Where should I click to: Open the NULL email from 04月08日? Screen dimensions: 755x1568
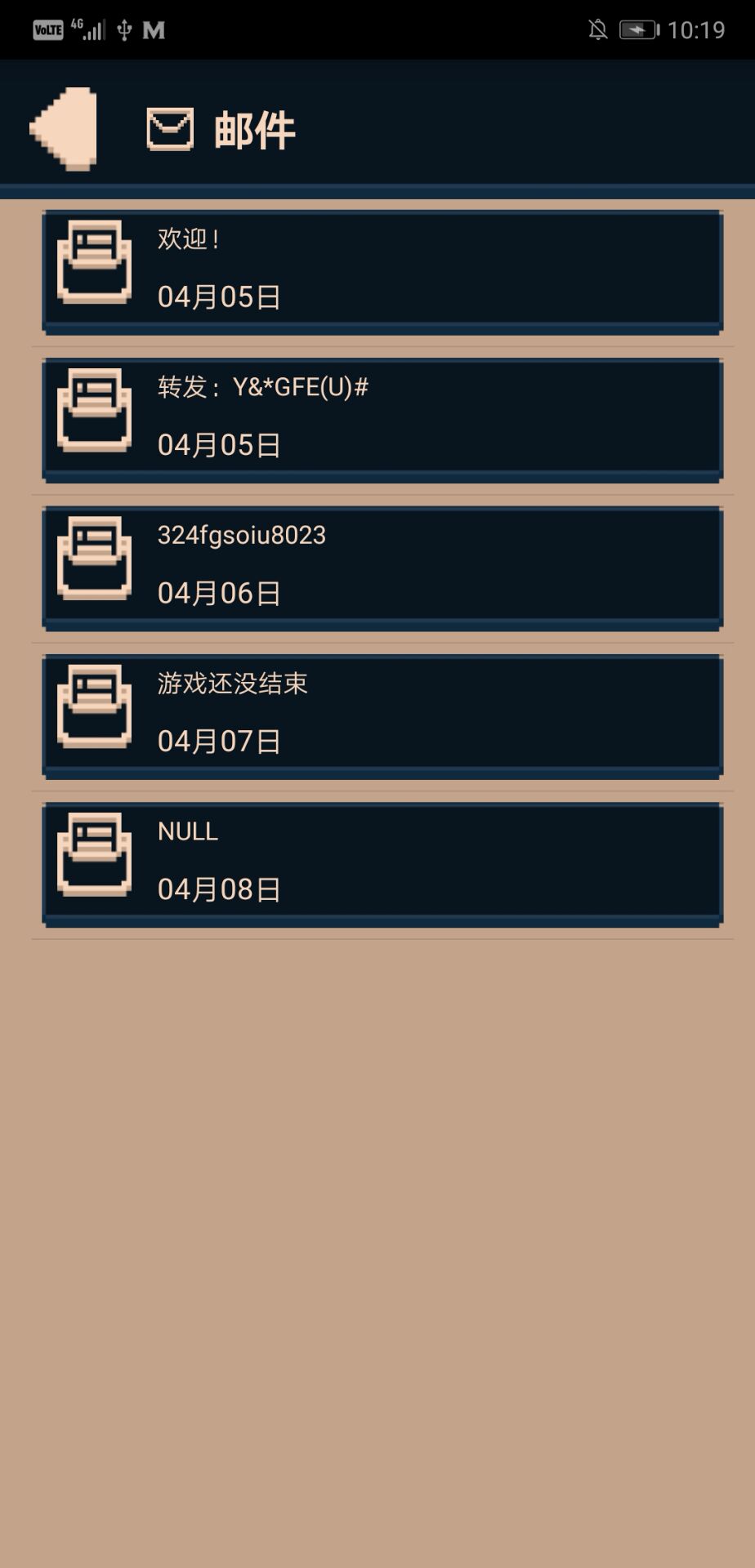(382, 862)
